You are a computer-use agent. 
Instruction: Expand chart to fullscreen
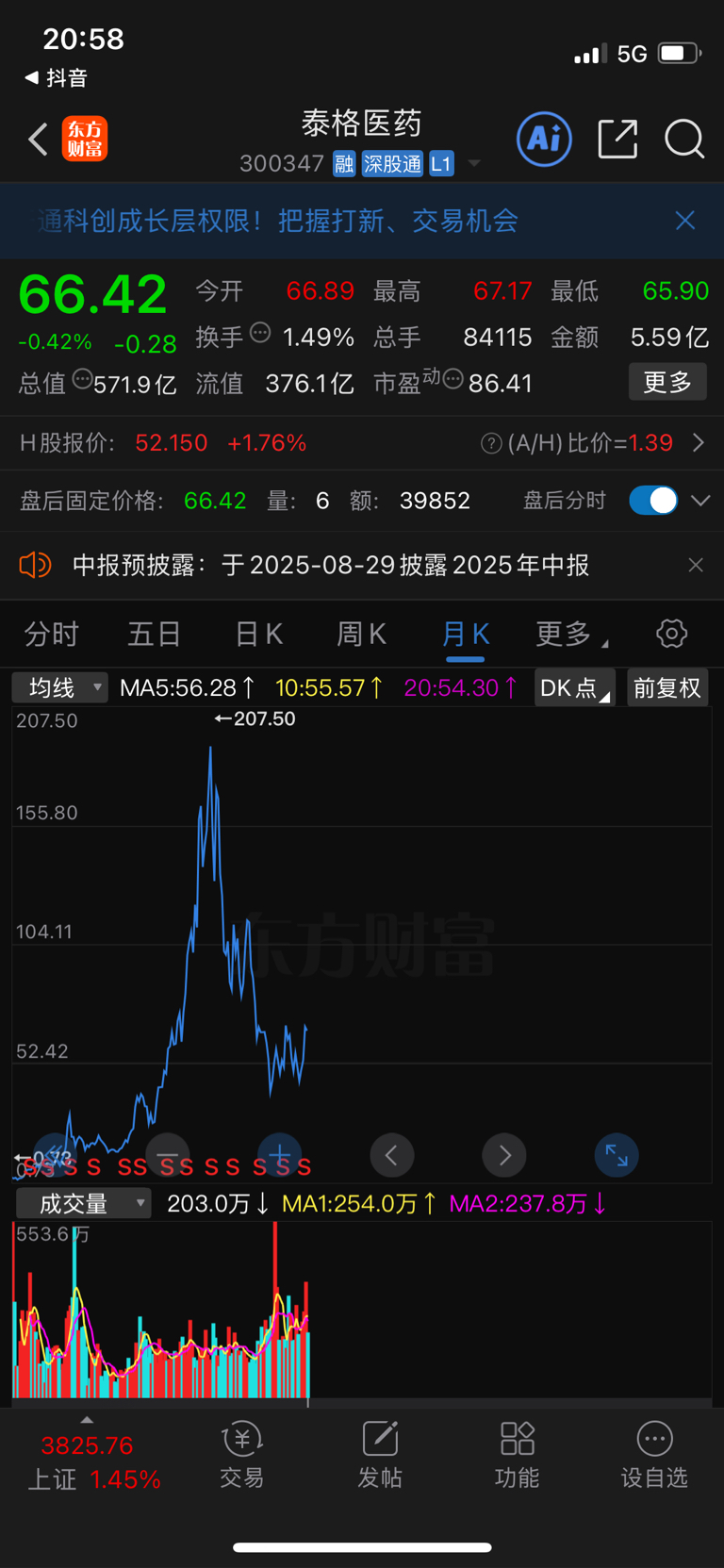(x=617, y=1155)
